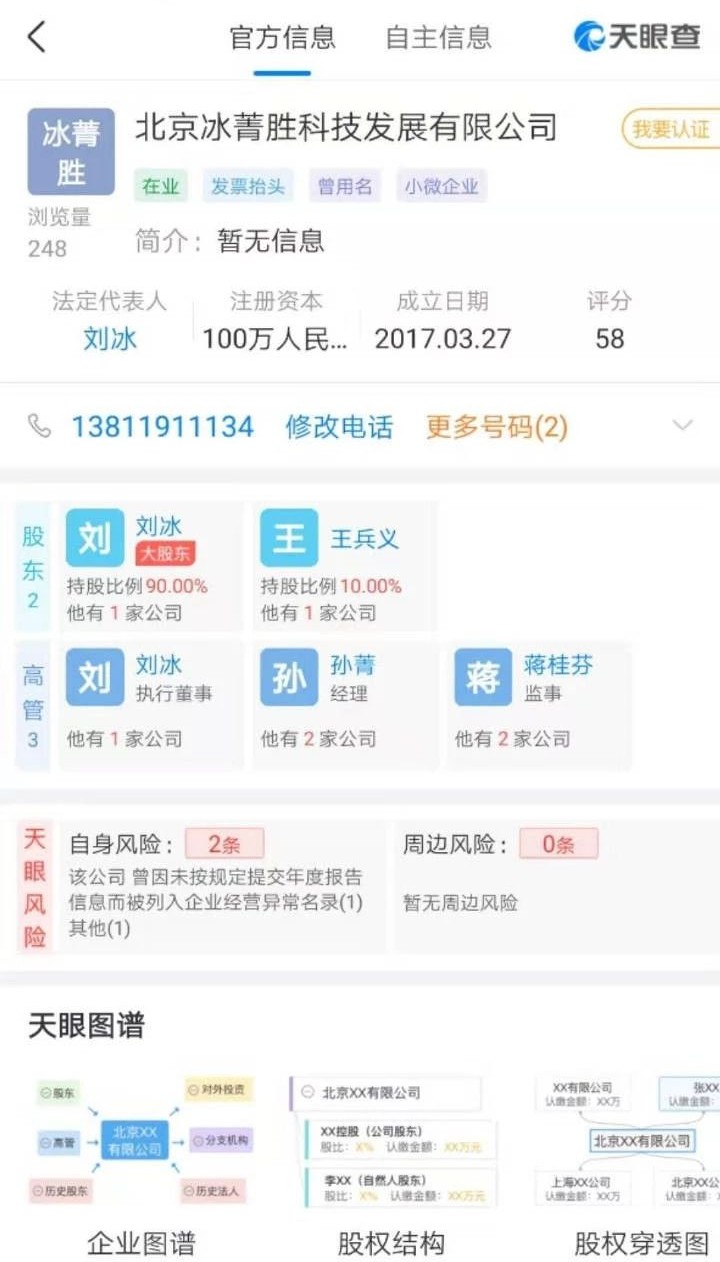This screenshot has width=720, height=1262.
Task: Go back using the top arrow
Action: click(x=37, y=38)
